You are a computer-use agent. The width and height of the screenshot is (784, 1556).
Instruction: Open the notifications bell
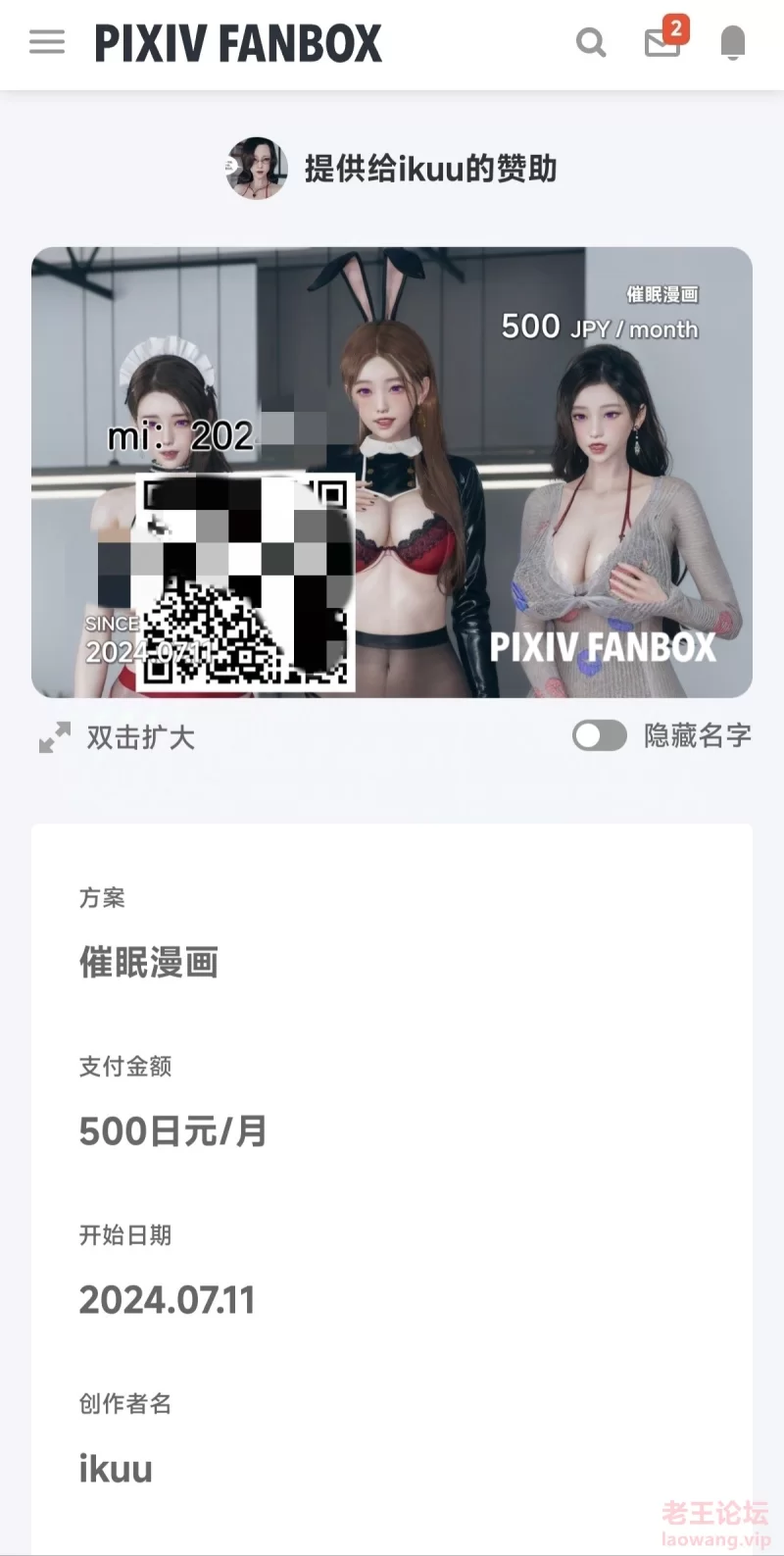pyautogui.click(x=733, y=42)
